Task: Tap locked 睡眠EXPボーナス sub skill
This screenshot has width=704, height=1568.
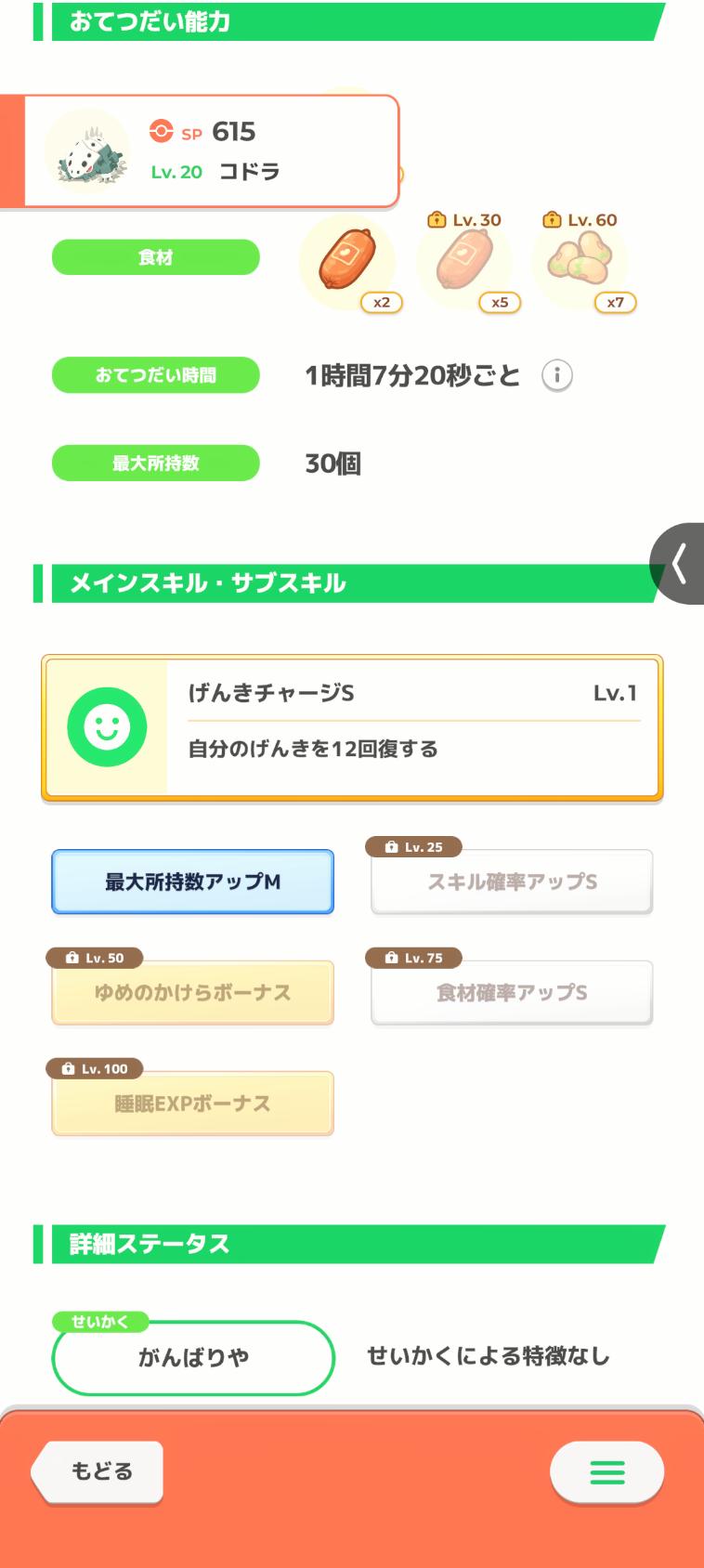Action: [x=192, y=1103]
